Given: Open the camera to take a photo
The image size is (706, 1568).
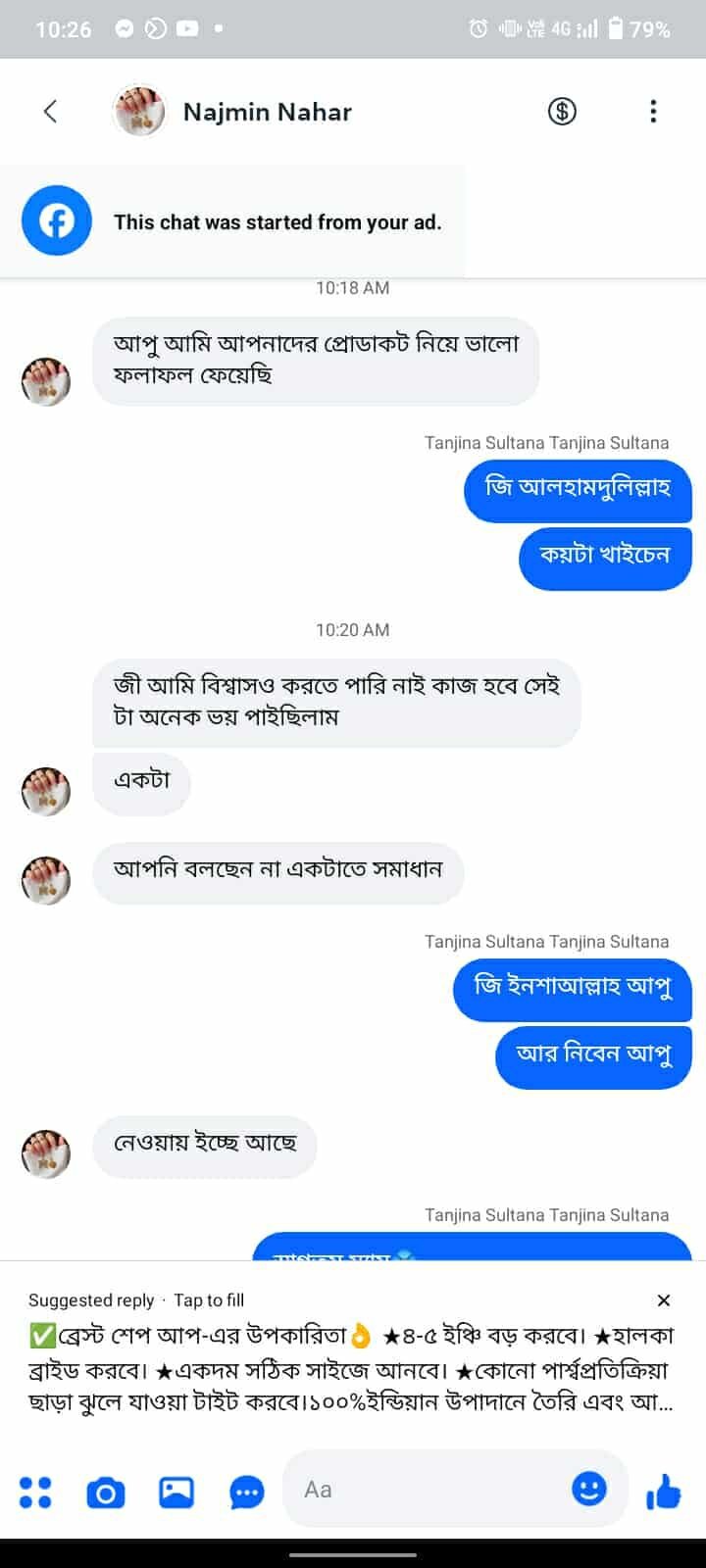Looking at the screenshot, I should (106, 1493).
